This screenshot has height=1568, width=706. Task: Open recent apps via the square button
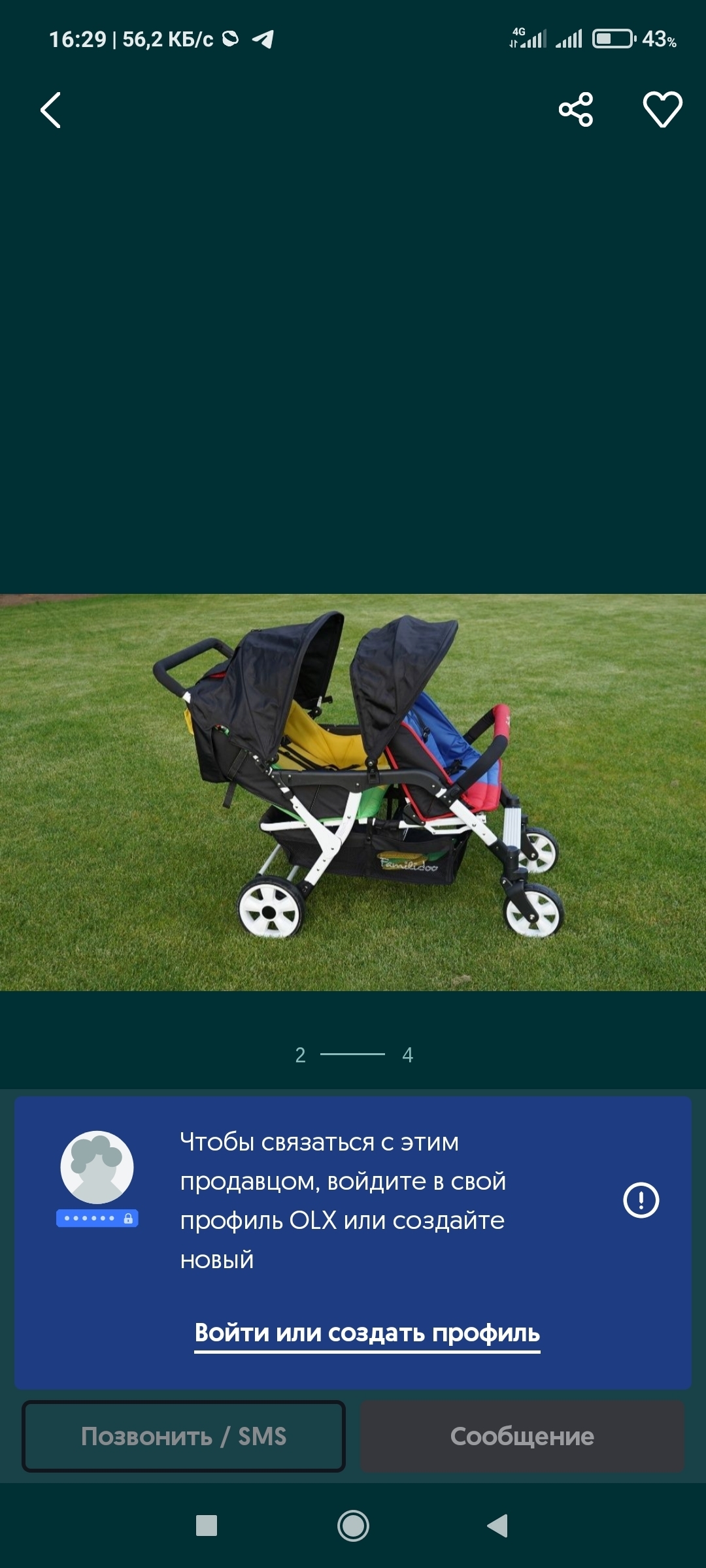coord(207,1526)
